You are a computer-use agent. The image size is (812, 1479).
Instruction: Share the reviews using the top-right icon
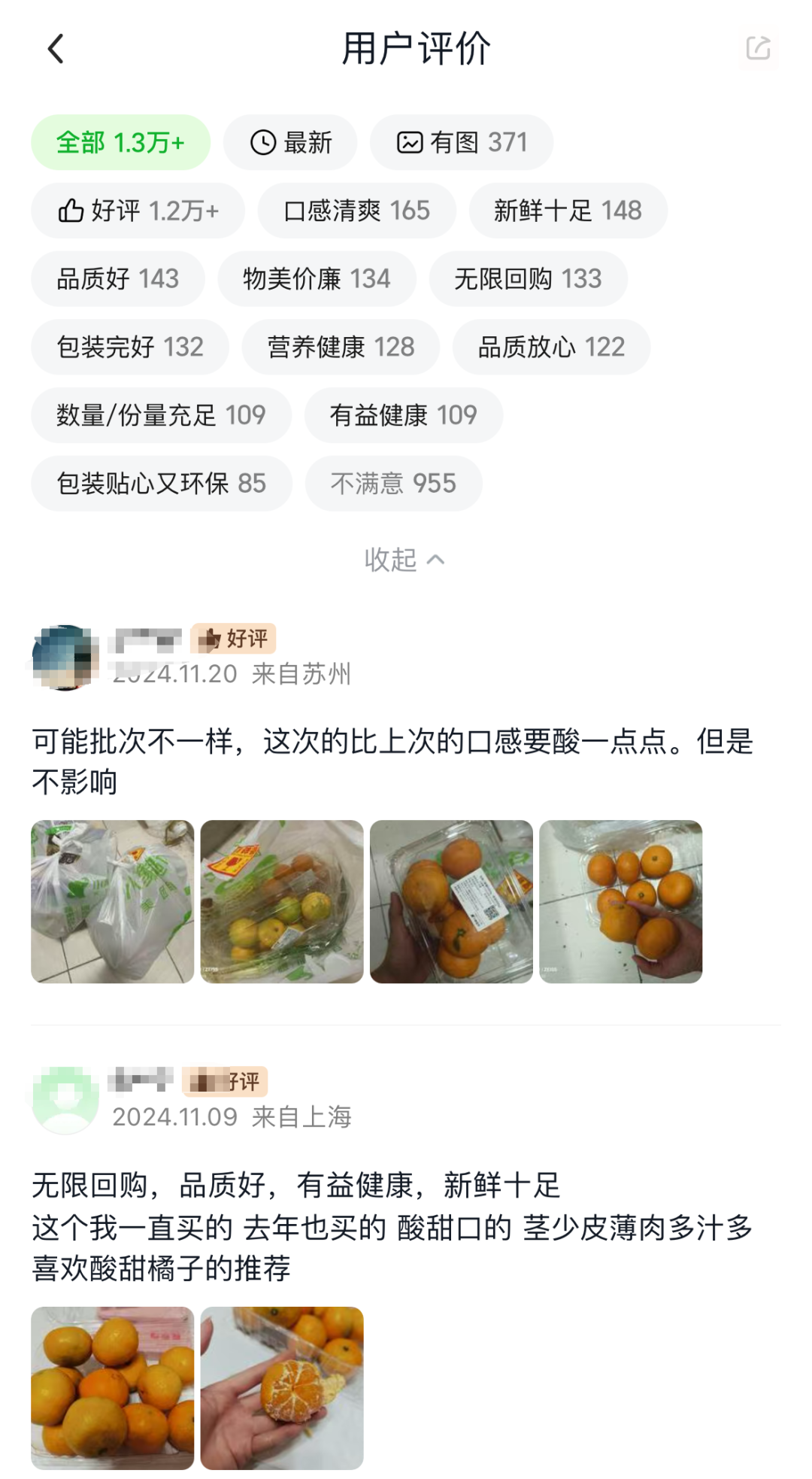[758, 48]
